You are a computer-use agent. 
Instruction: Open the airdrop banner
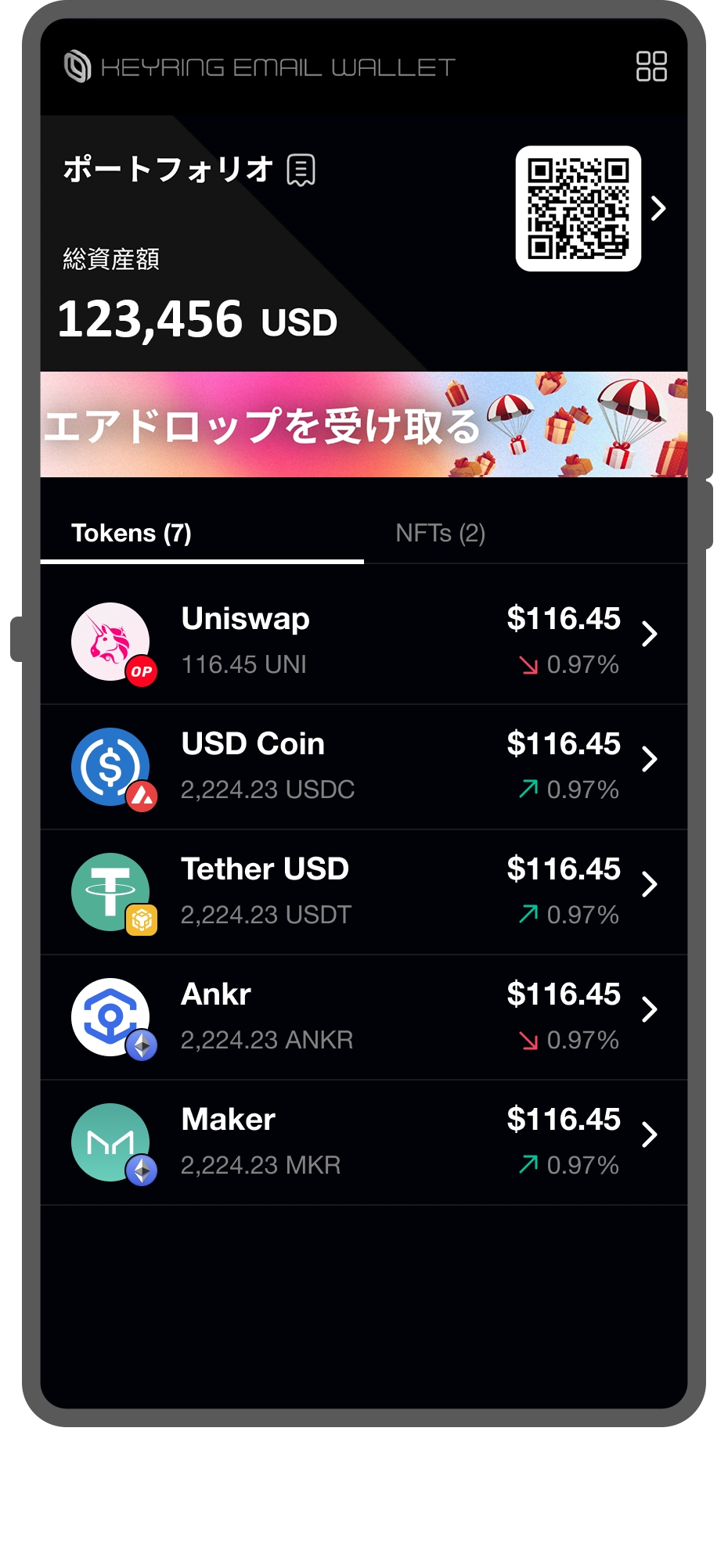363,425
